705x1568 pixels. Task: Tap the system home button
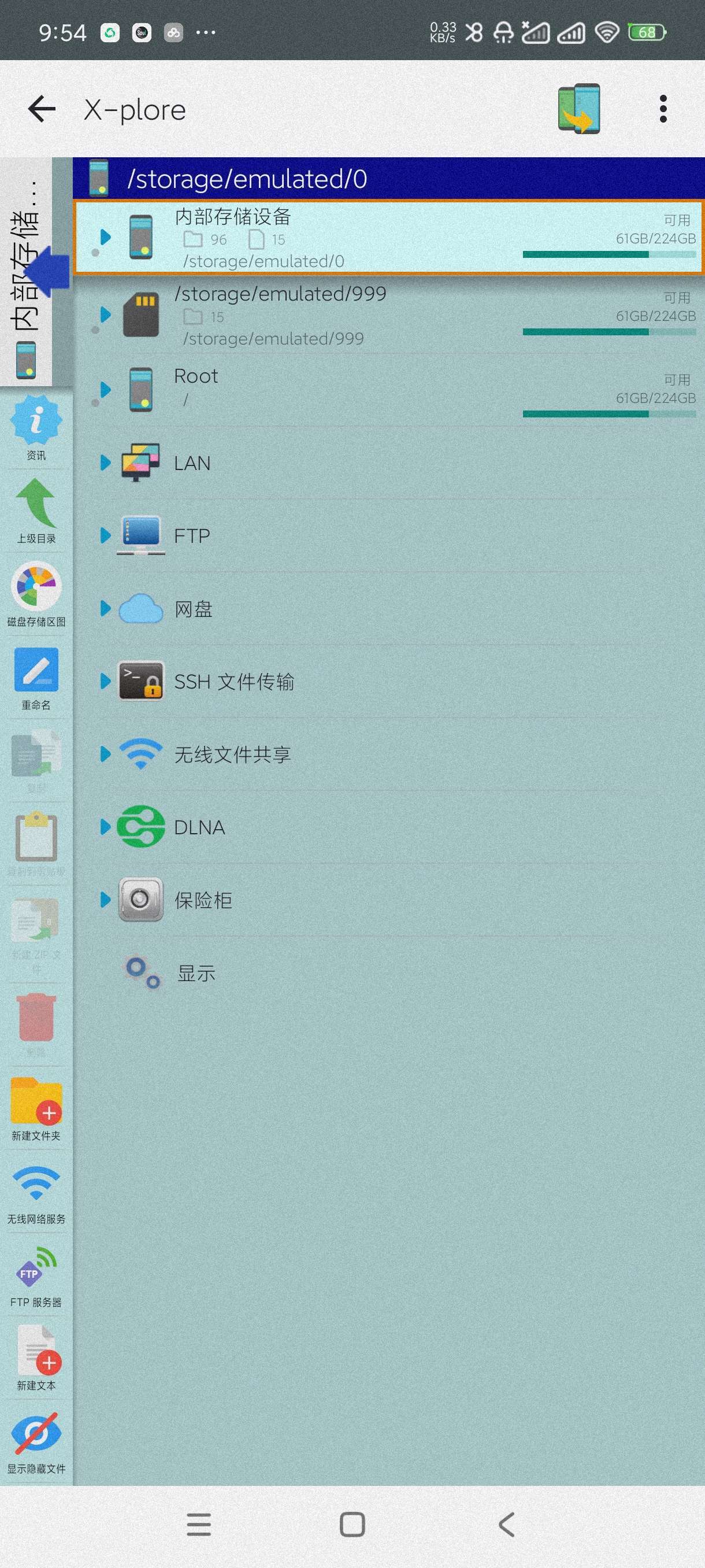click(352, 1524)
